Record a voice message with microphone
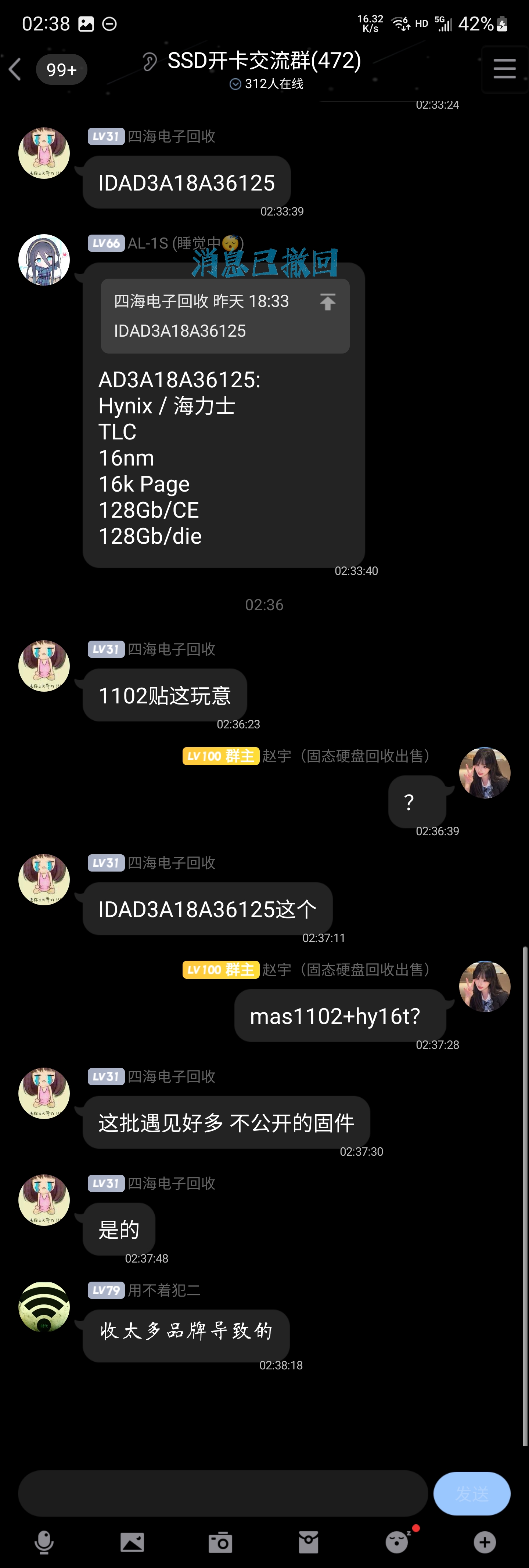 coord(44,1542)
